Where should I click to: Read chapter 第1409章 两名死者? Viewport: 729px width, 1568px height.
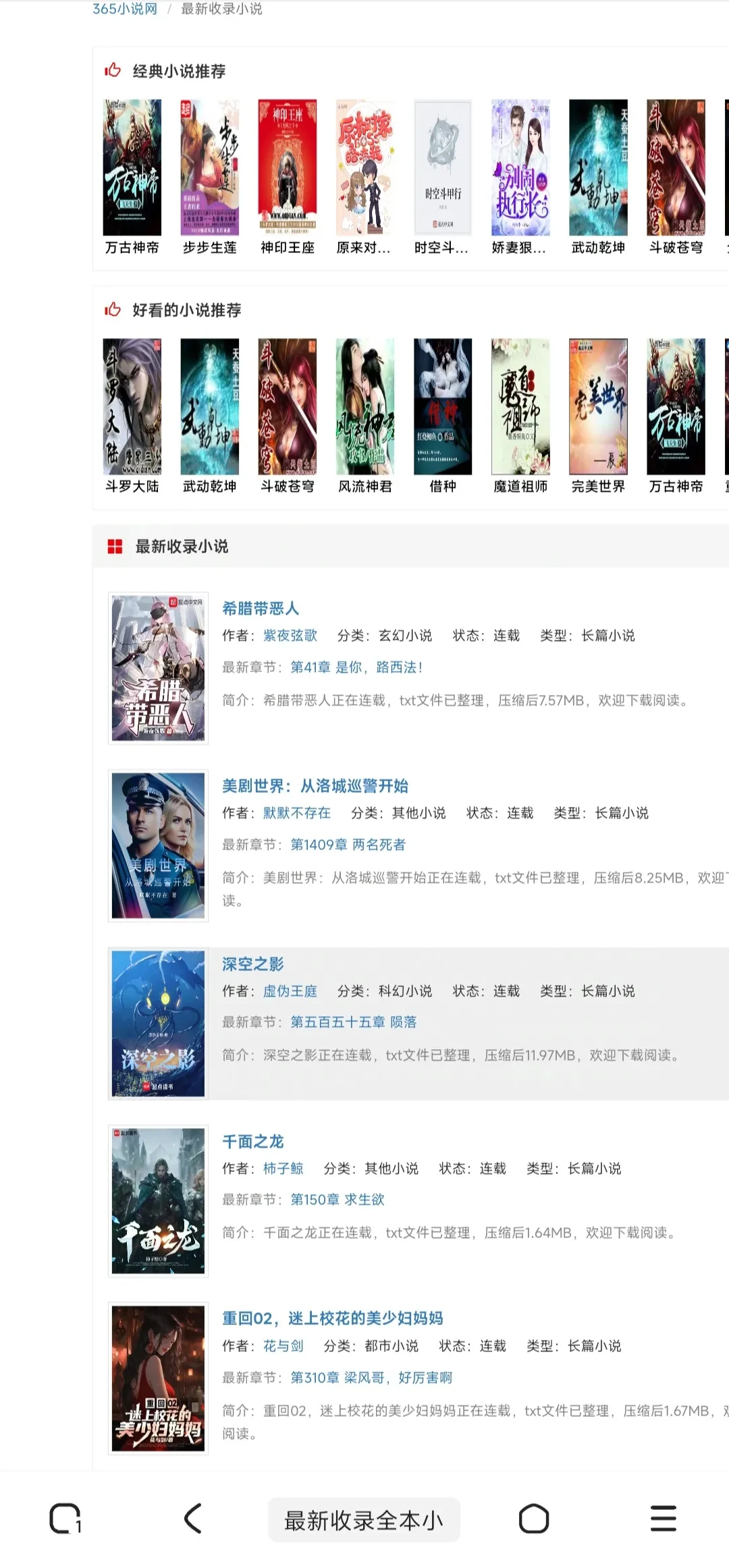click(348, 844)
